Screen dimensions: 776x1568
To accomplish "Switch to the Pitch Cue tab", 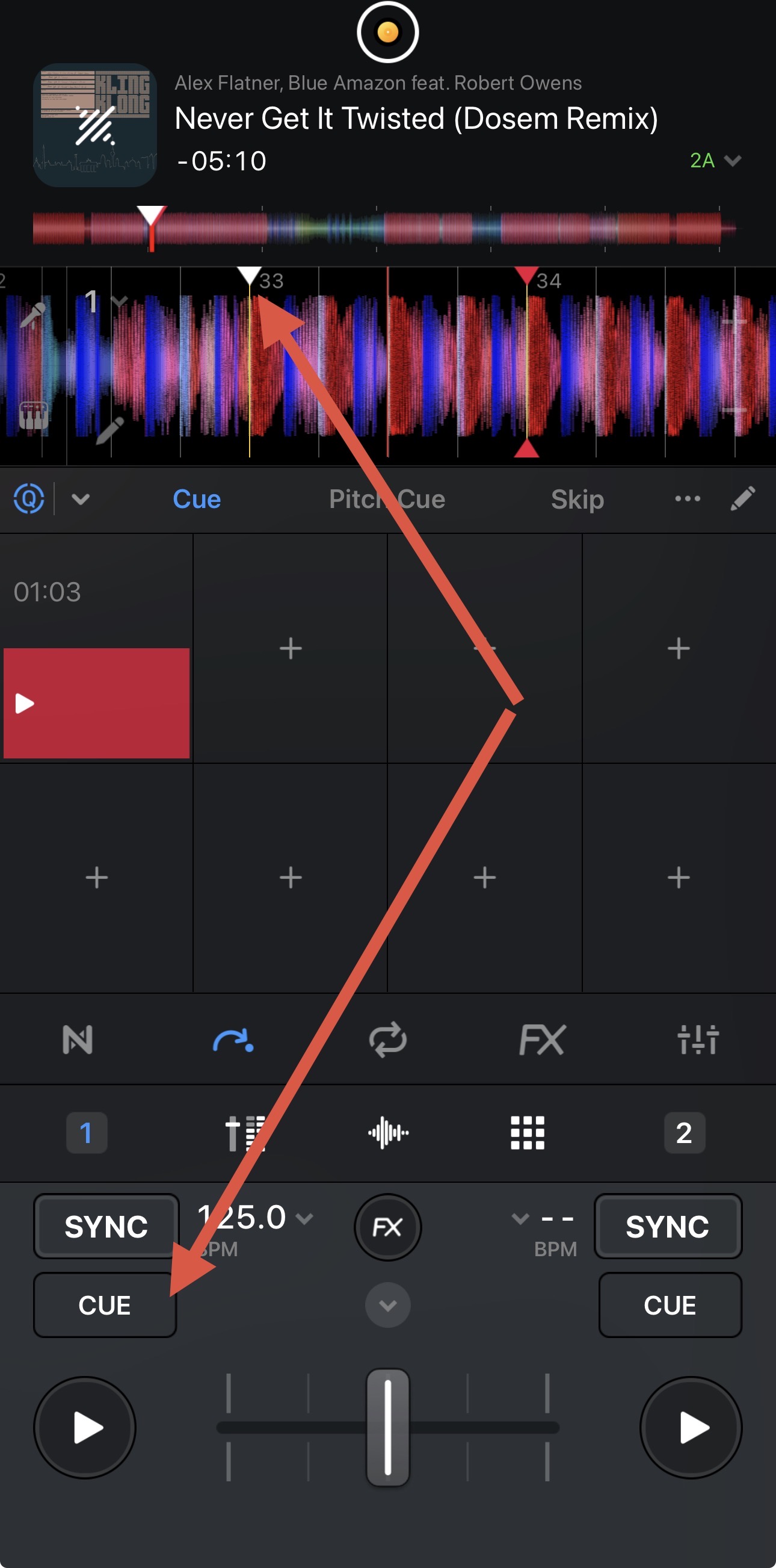I will (387, 499).
